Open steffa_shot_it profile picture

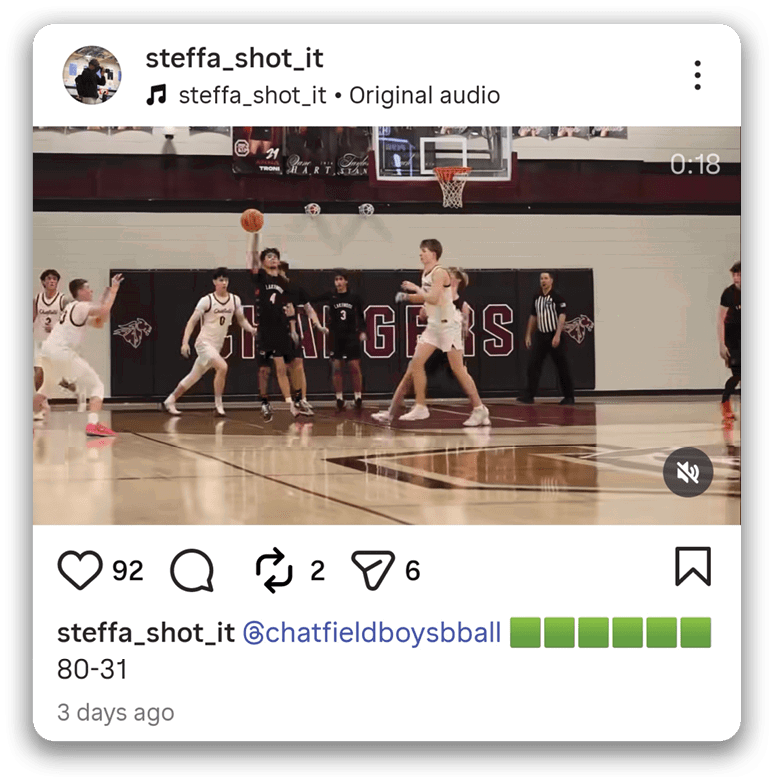pos(92,75)
